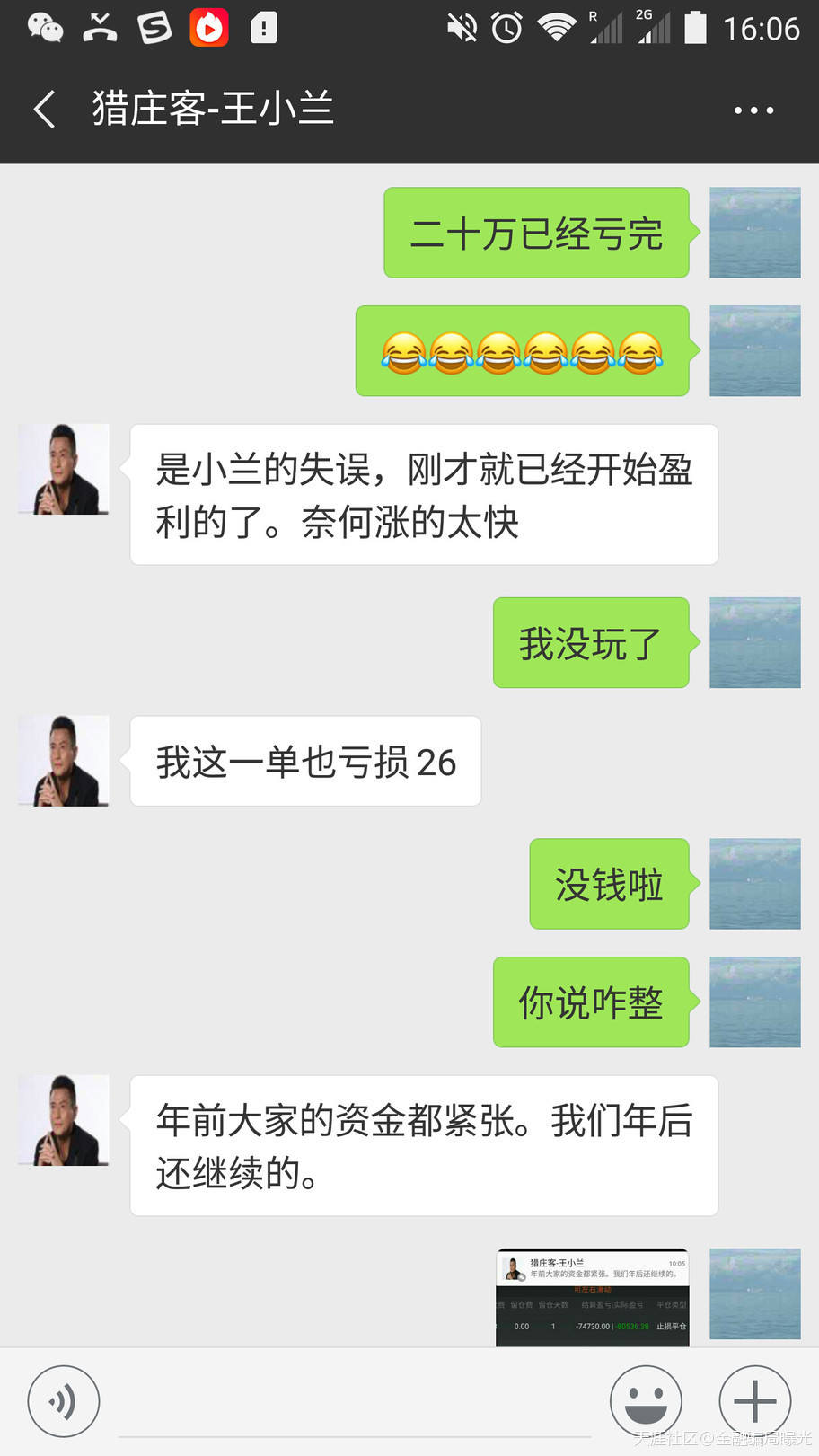Tap the red video app notification icon
This screenshot has height=1456, width=819.
[208, 28]
